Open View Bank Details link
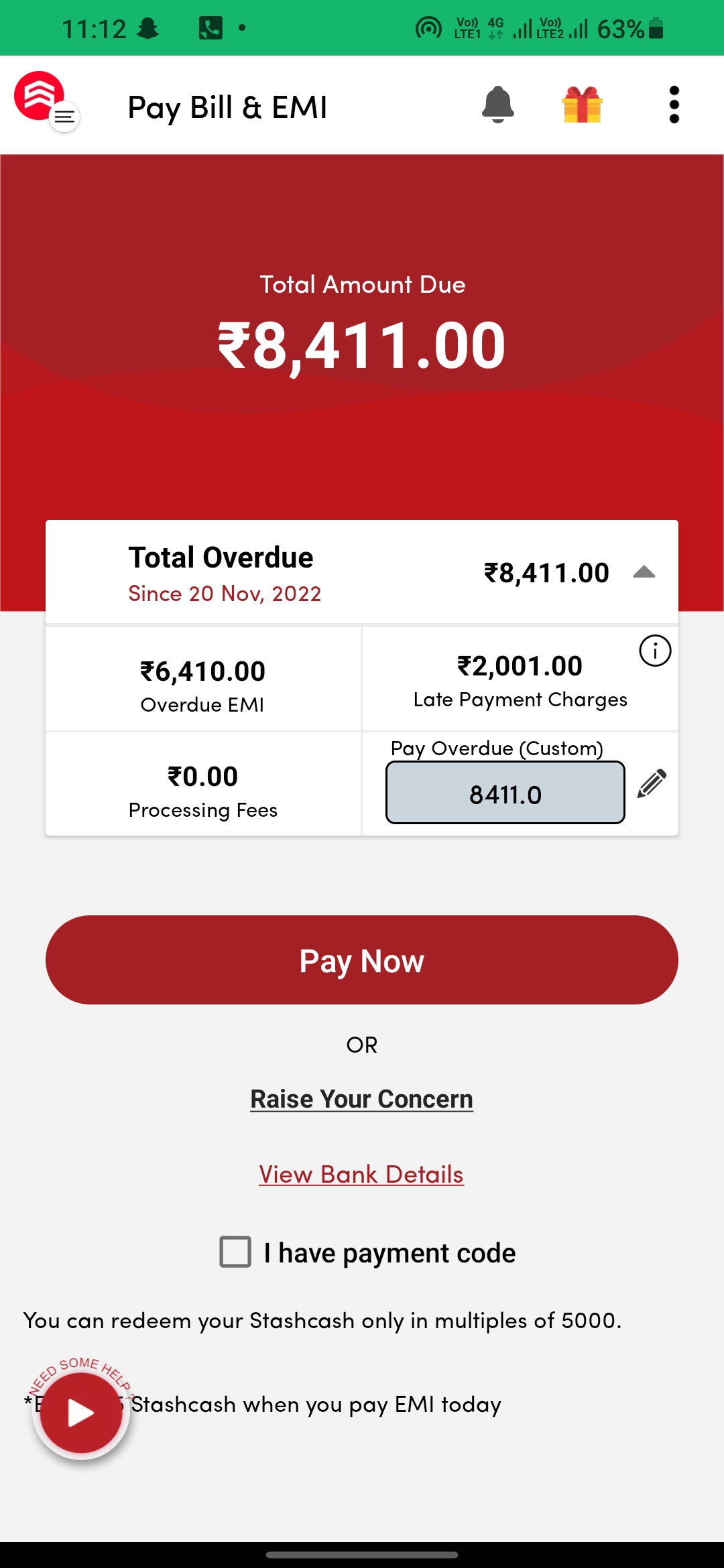The image size is (724, 1568). (x=361, y=1174)
